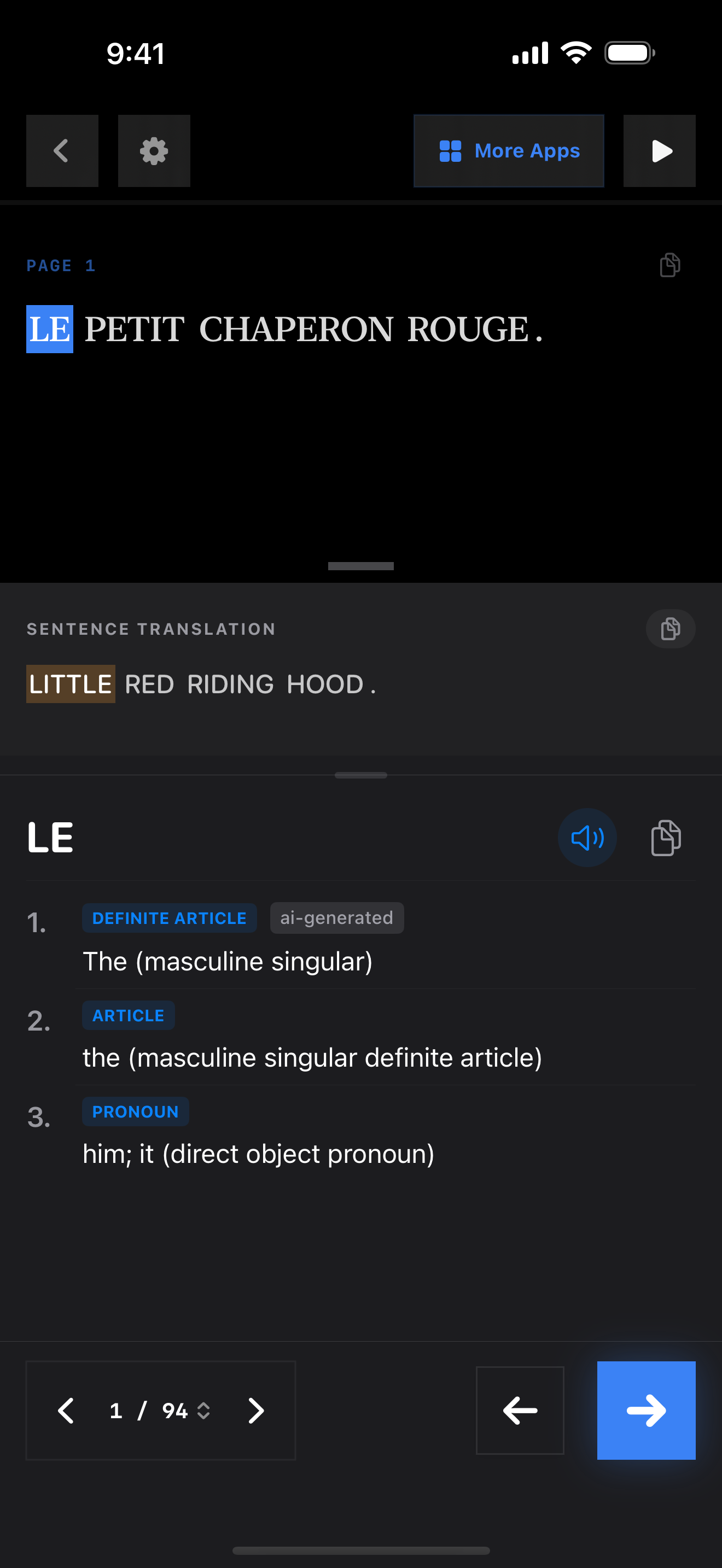Go back using the top-left arrow

coord(61,151)
